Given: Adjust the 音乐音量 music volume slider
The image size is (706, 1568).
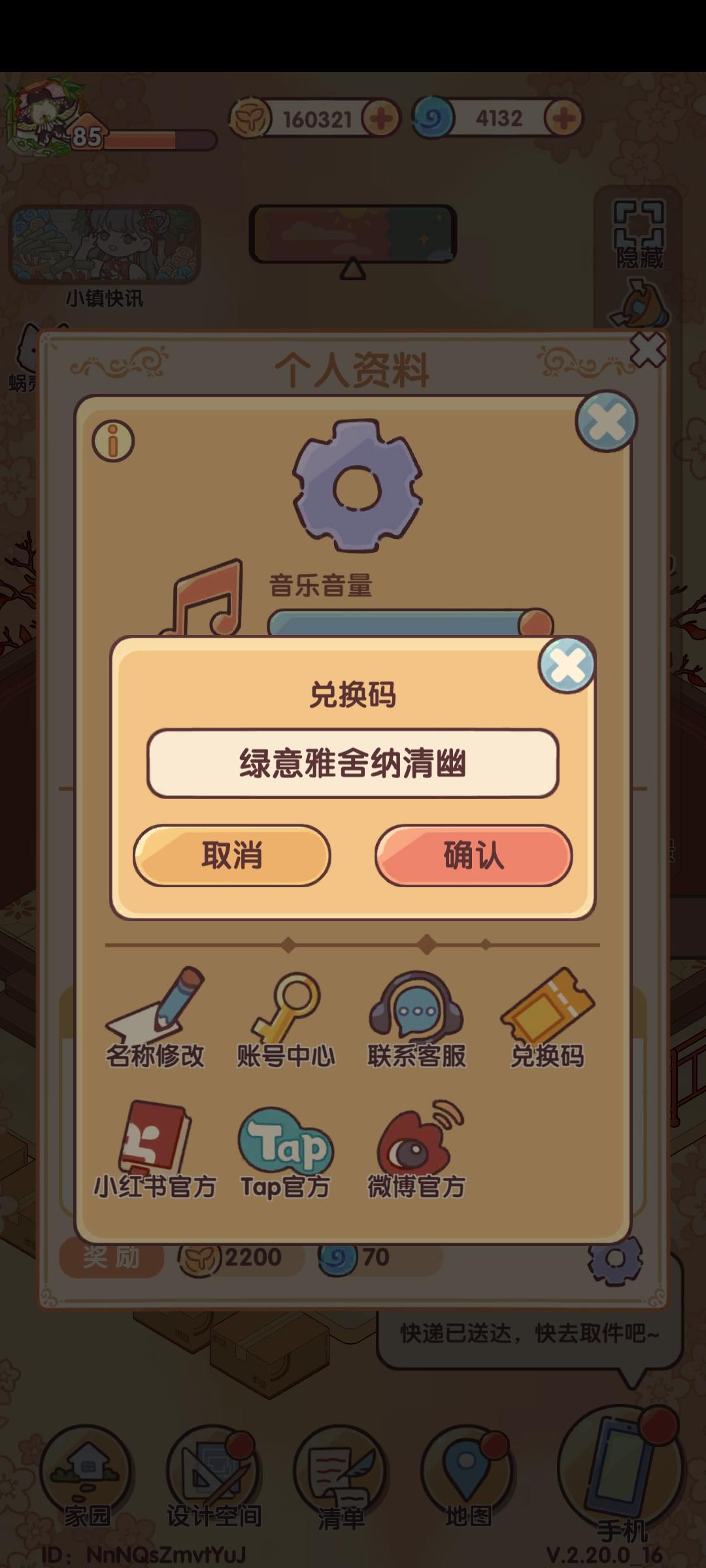Looking at the screenshot, I should [412, 624].
